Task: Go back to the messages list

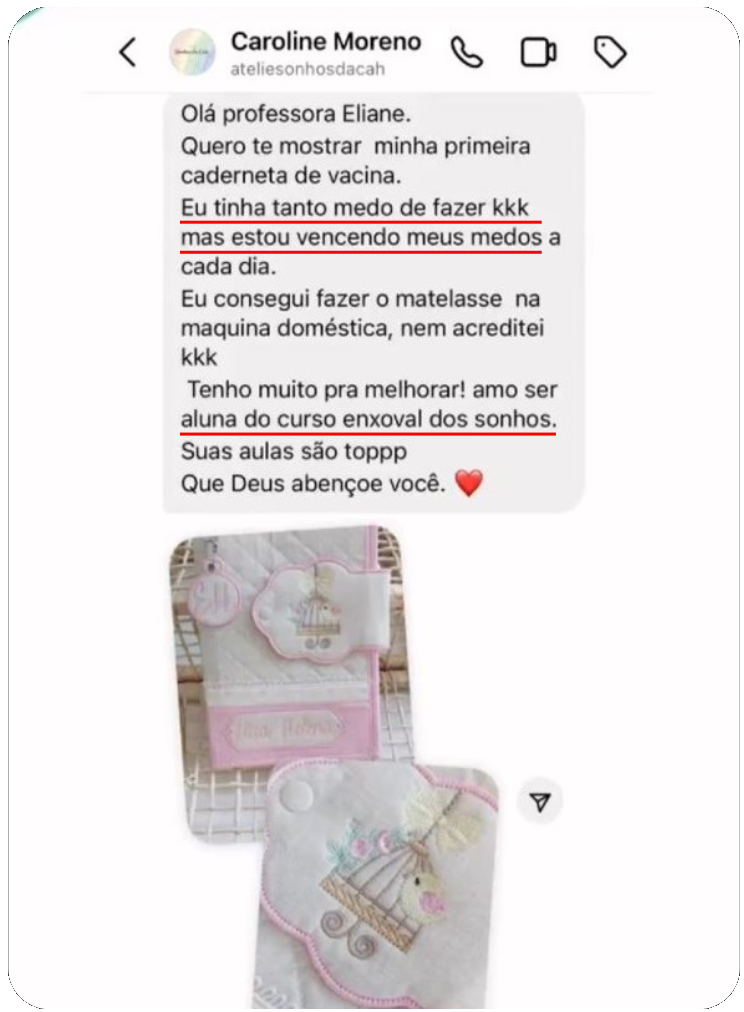Action: (x=127, y=52)
